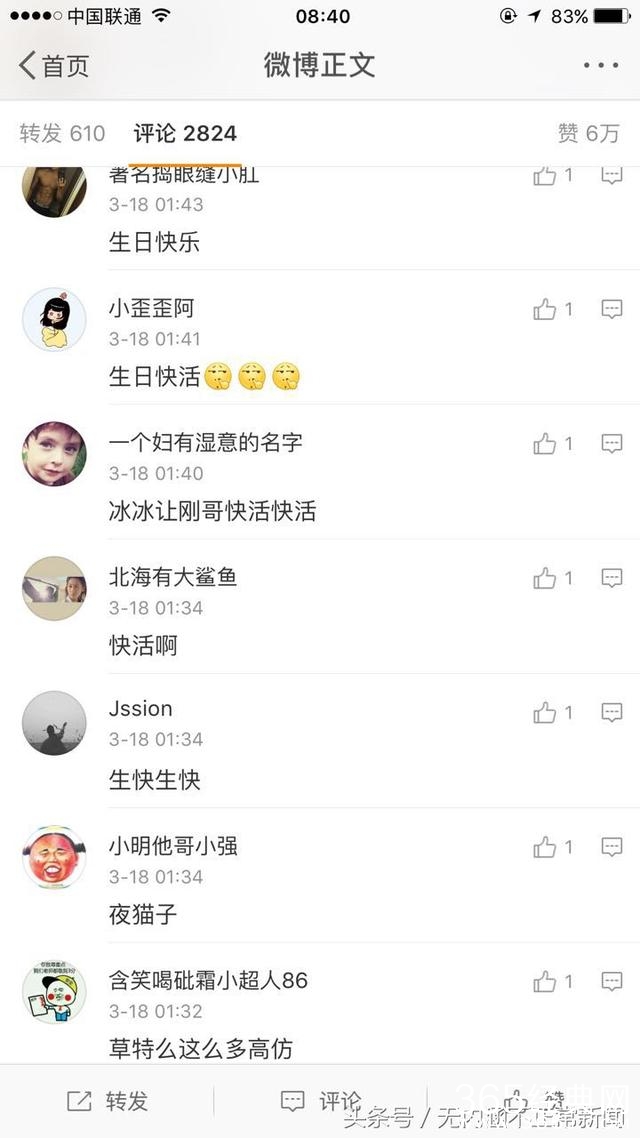Image resolution: width=640 pixels, height=1138 pixels.
Task: Repost this Weibo via bottom 转发
Action: click(x=108, y=1102)
